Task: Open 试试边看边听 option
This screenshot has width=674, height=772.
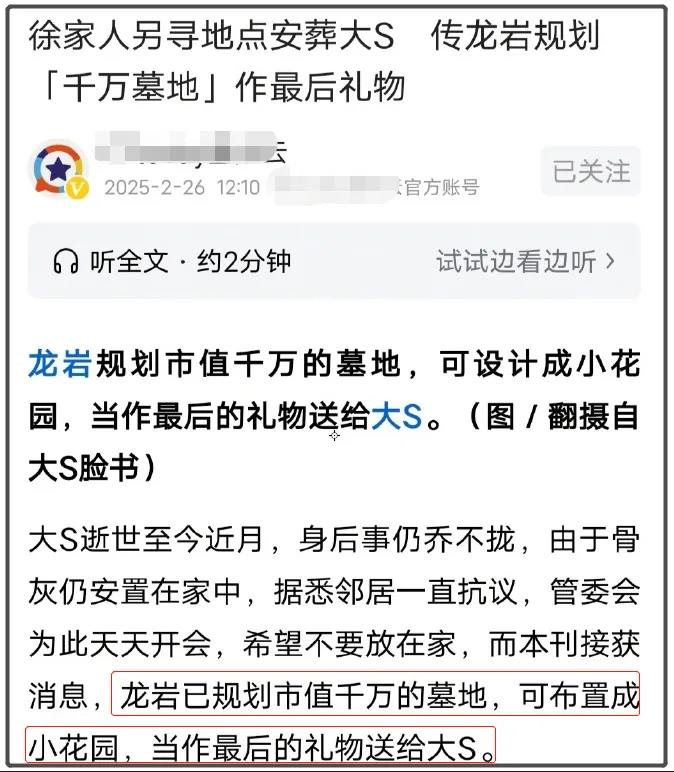Action: tap(525, 262)
